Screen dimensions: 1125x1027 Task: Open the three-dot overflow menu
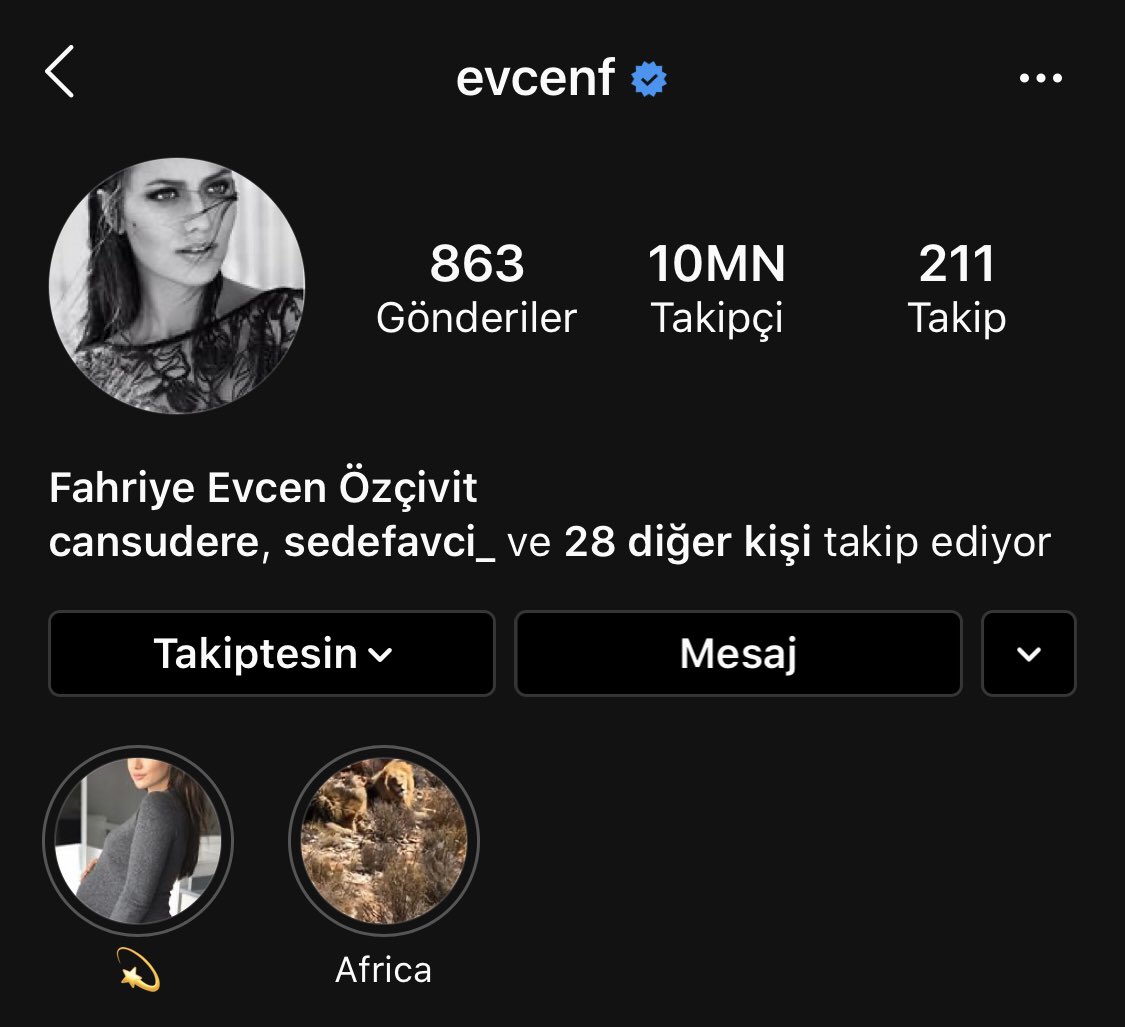click(1040, 78)
